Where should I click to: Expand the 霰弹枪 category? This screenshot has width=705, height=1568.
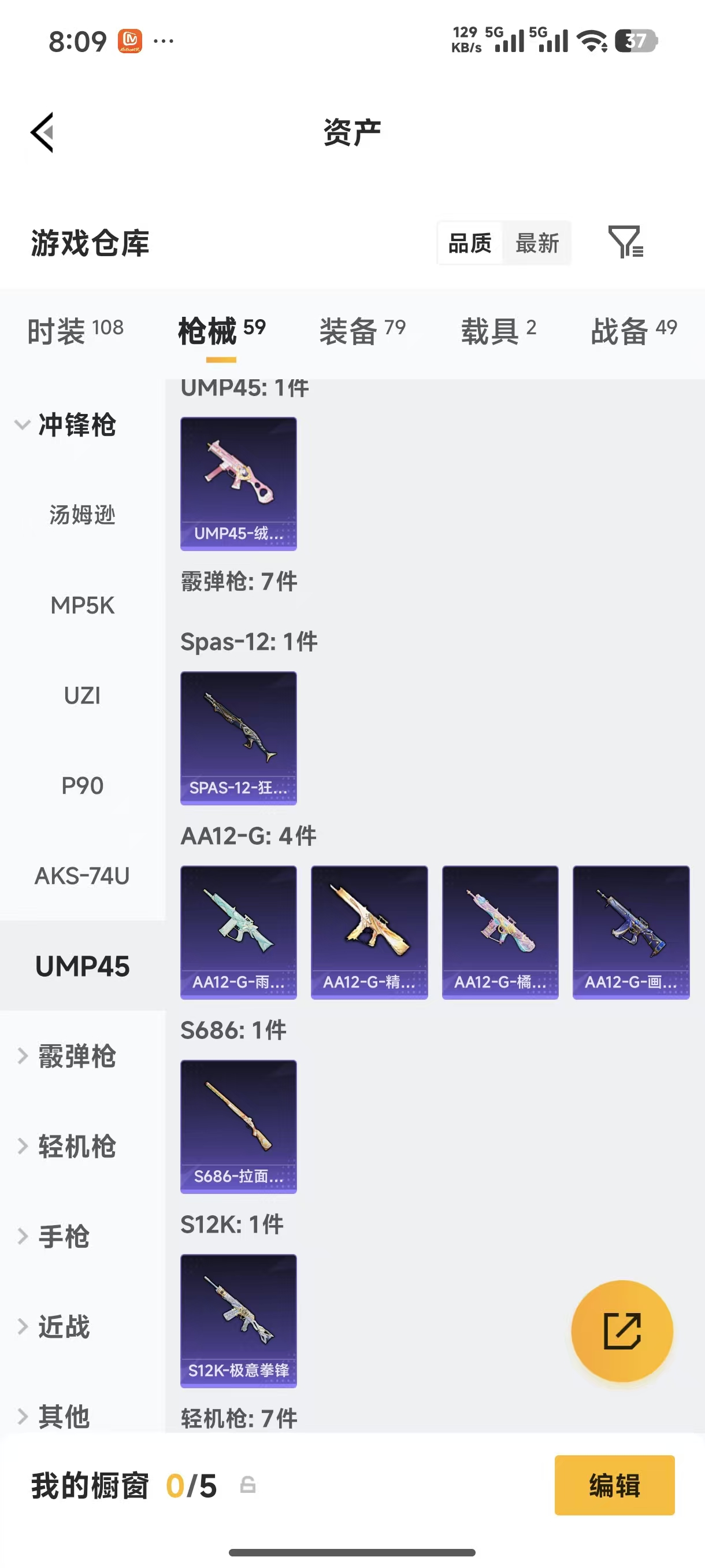pyautogui.click(x=76, y=1056)
